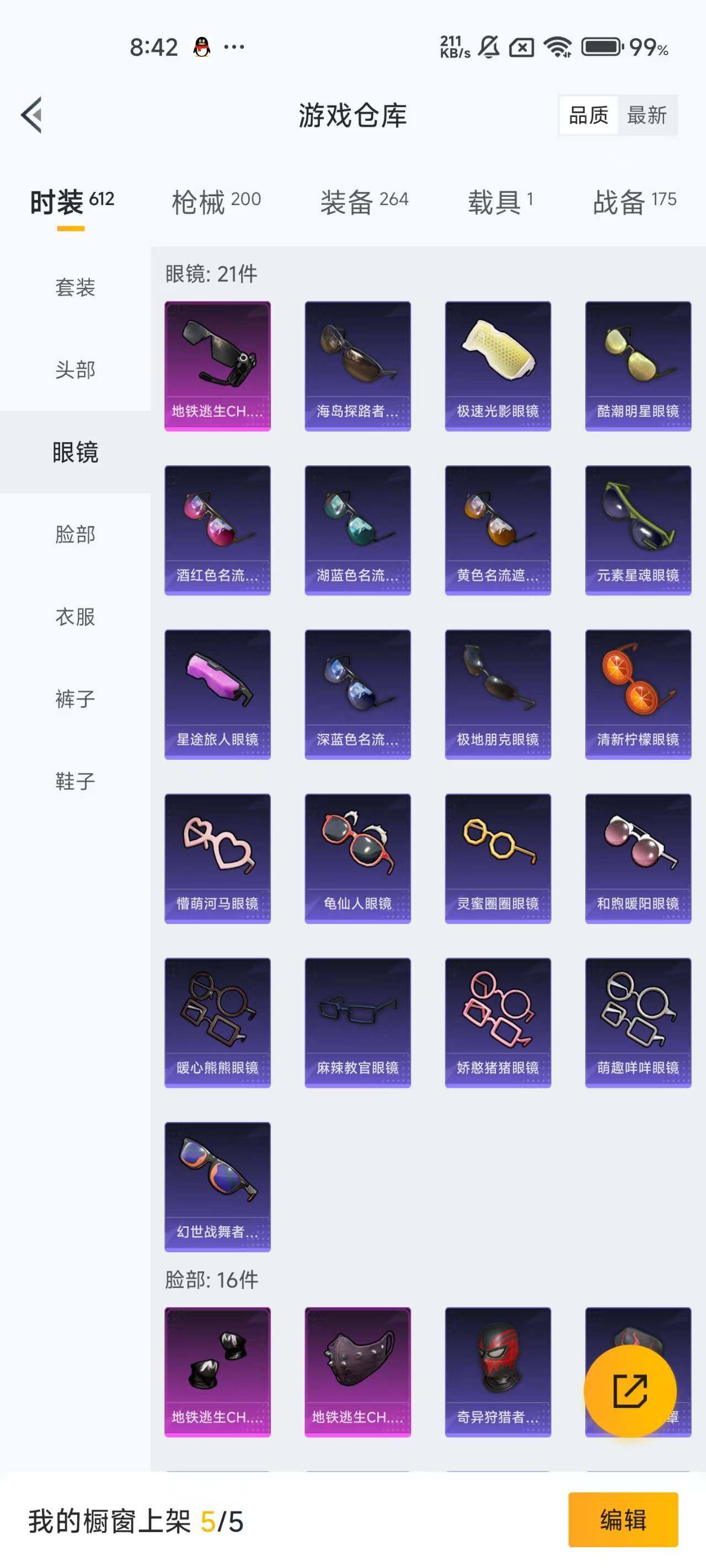The width and height of the screenshot is (706, 1568).
Task: Switch sorting to 最新
Action: 648,115
